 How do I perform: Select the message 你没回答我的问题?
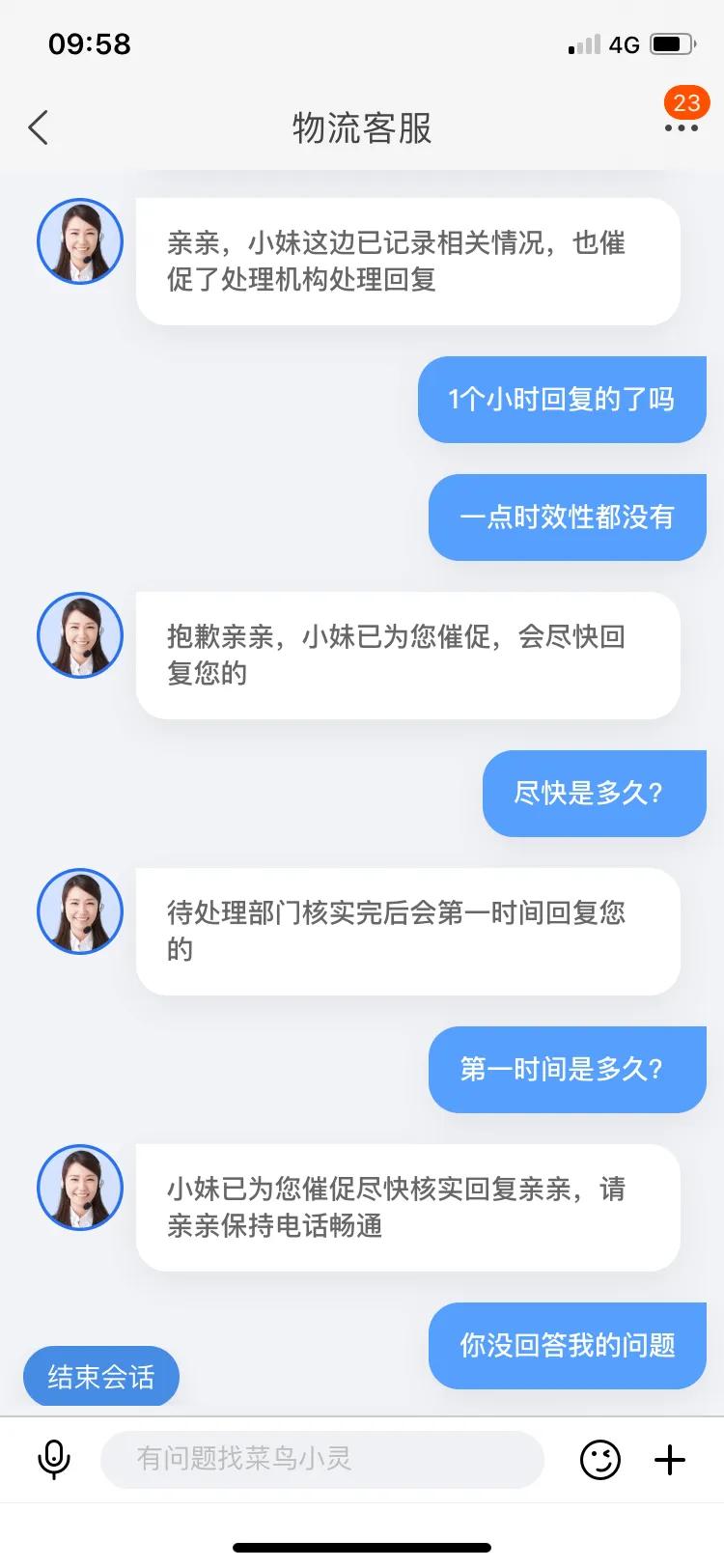[x=568, y=1346]
